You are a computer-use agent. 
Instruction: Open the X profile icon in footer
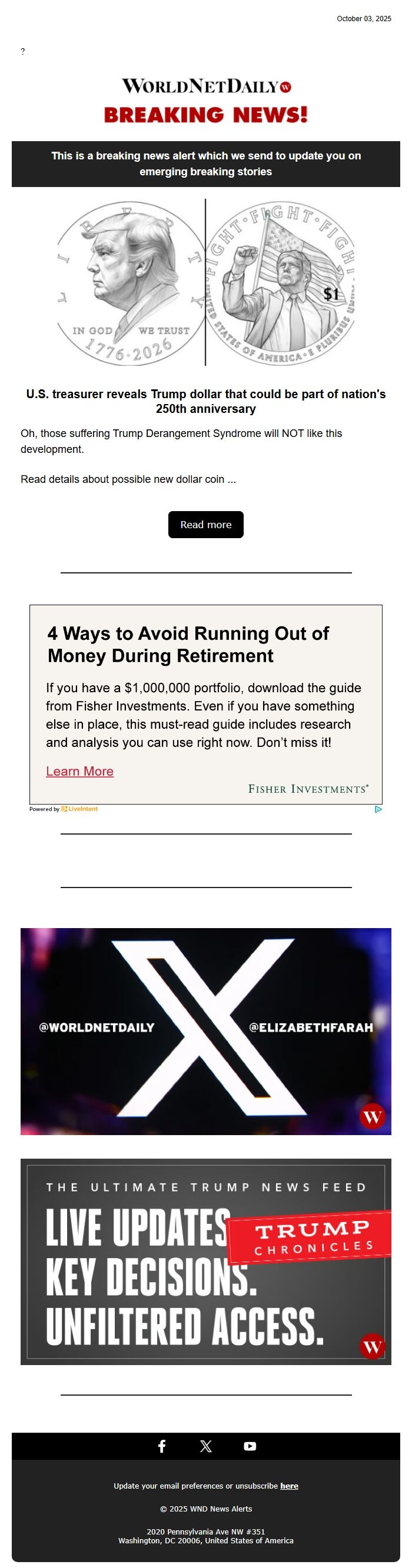click(x=206, y=1446)
